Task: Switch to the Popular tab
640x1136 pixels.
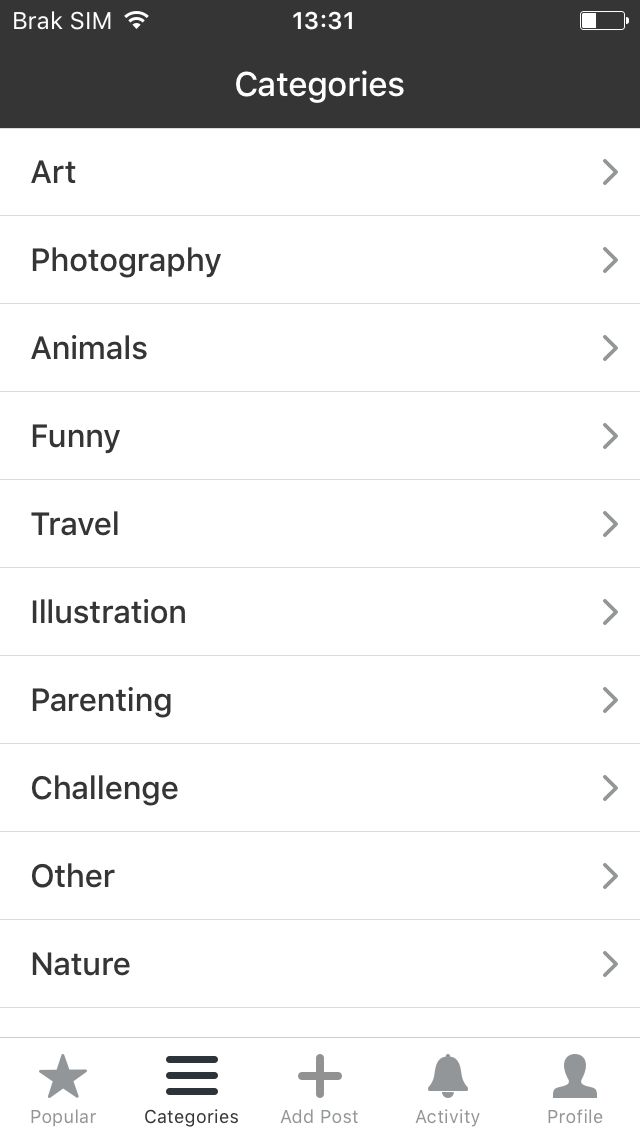Action: 63,1088
